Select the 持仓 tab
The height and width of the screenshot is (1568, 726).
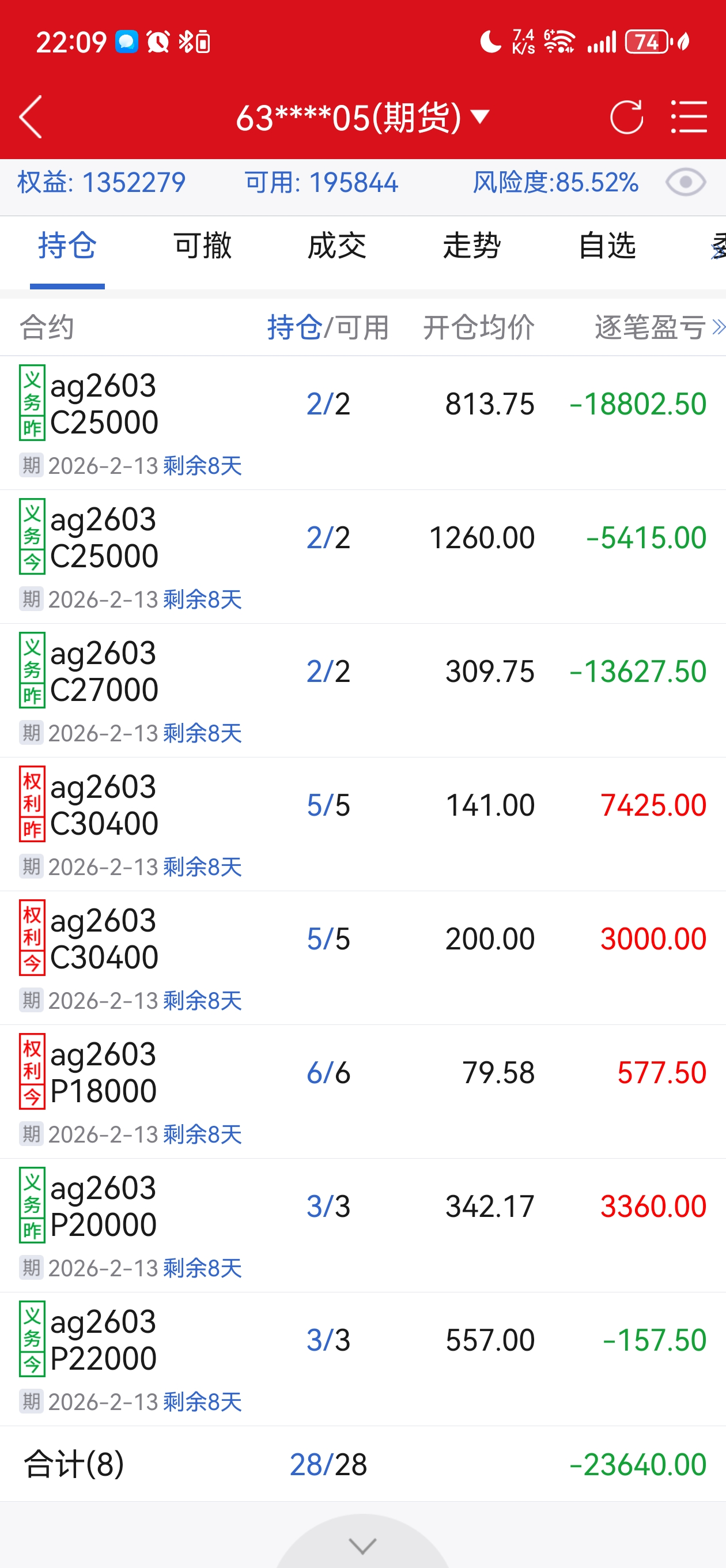(x=67, y=247)
